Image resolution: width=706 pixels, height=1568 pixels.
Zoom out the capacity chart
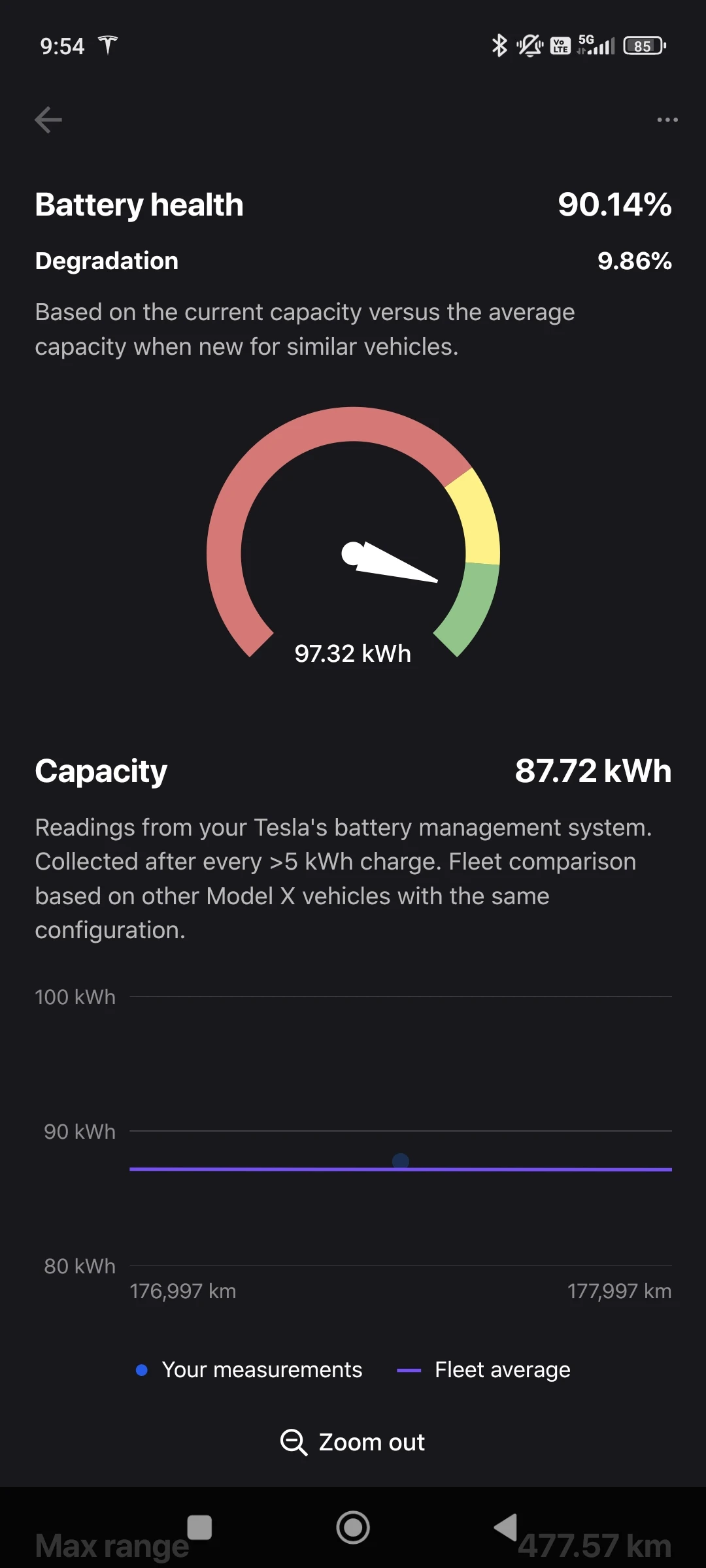[353, 1442]
